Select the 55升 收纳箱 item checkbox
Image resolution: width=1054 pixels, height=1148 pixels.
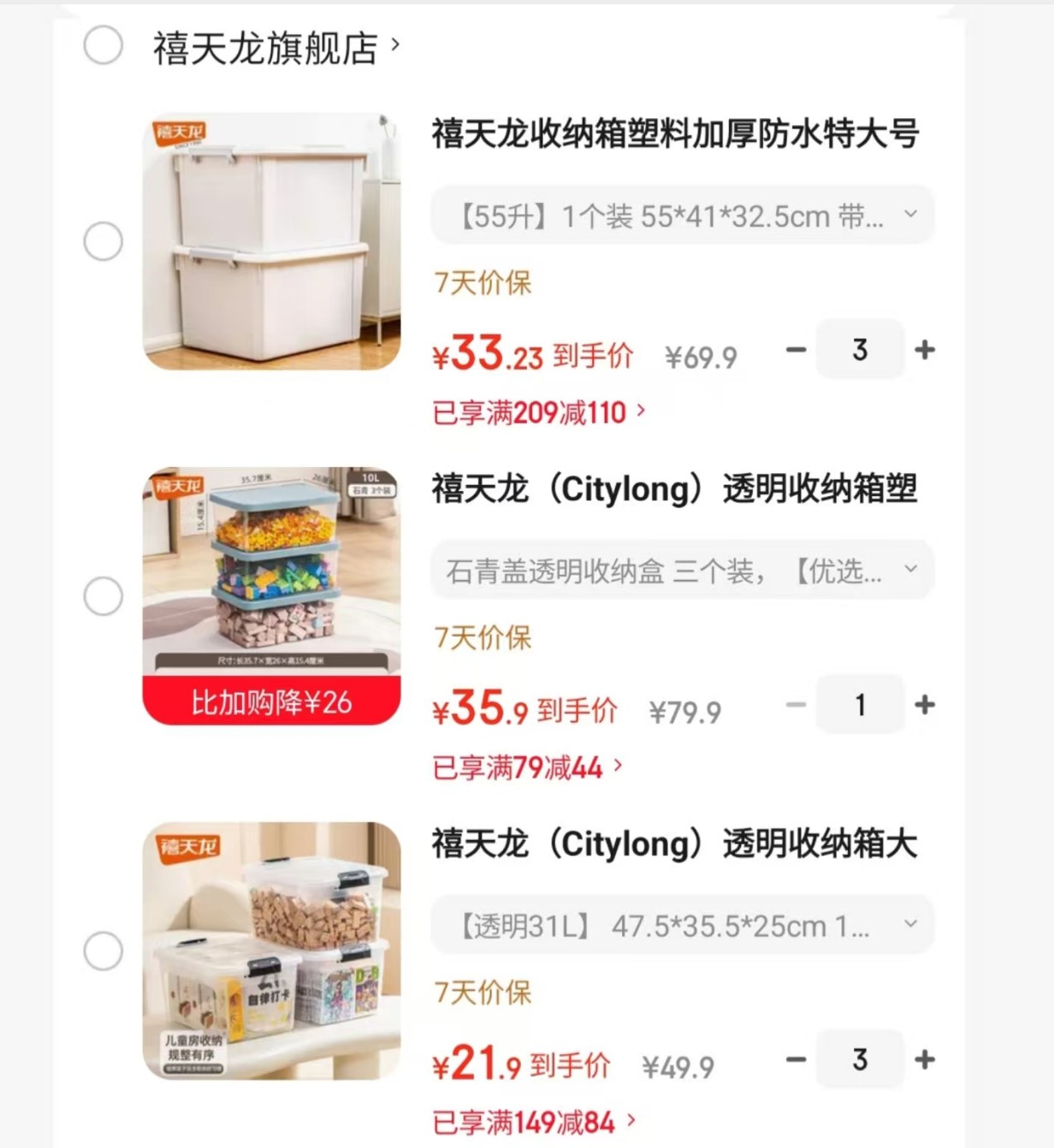click(x=104, y=242)
